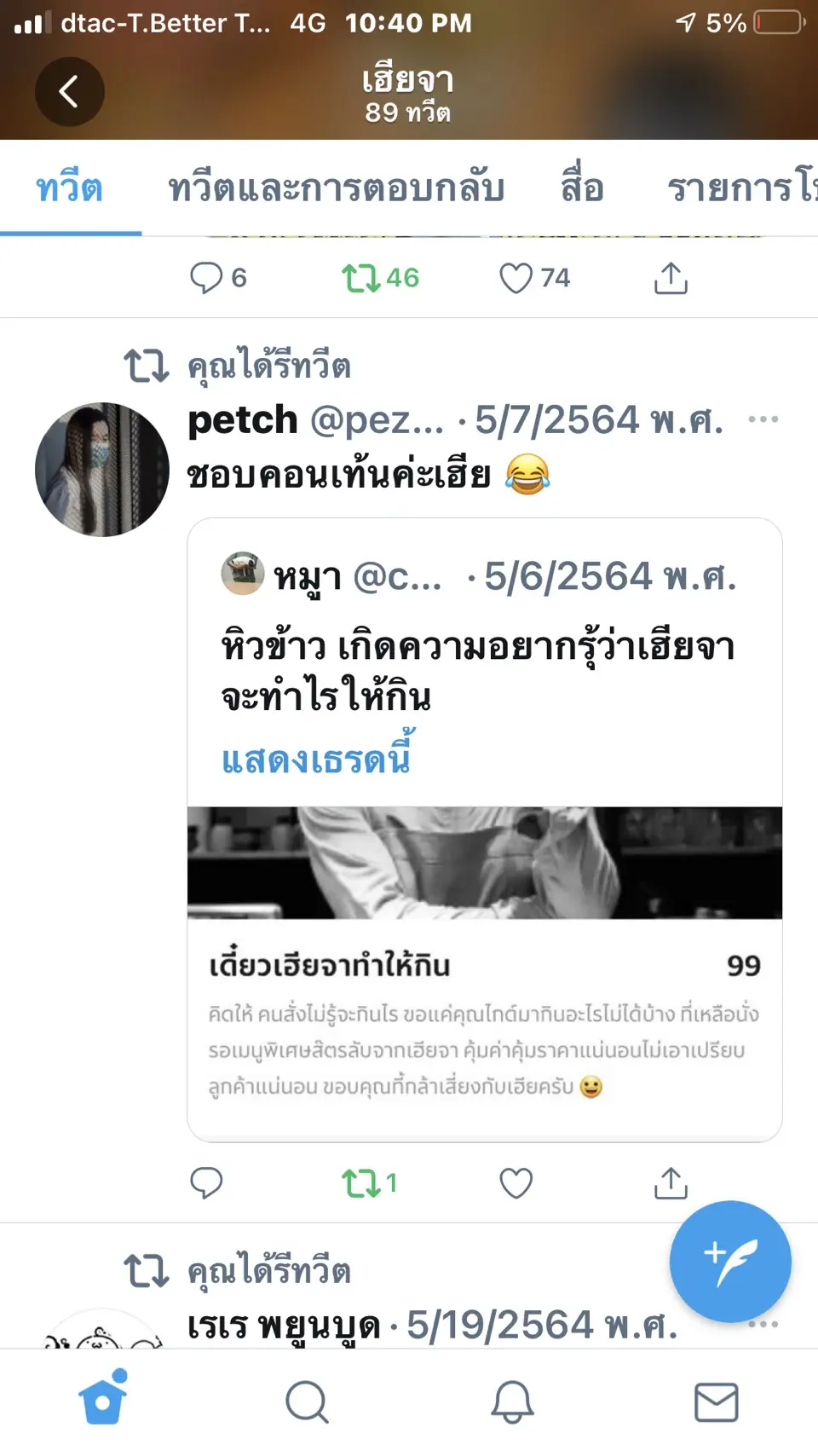The image size is (818, 1456).
Task: Undo retweet on tweet with 46 retweets
Action: point(361,278)
